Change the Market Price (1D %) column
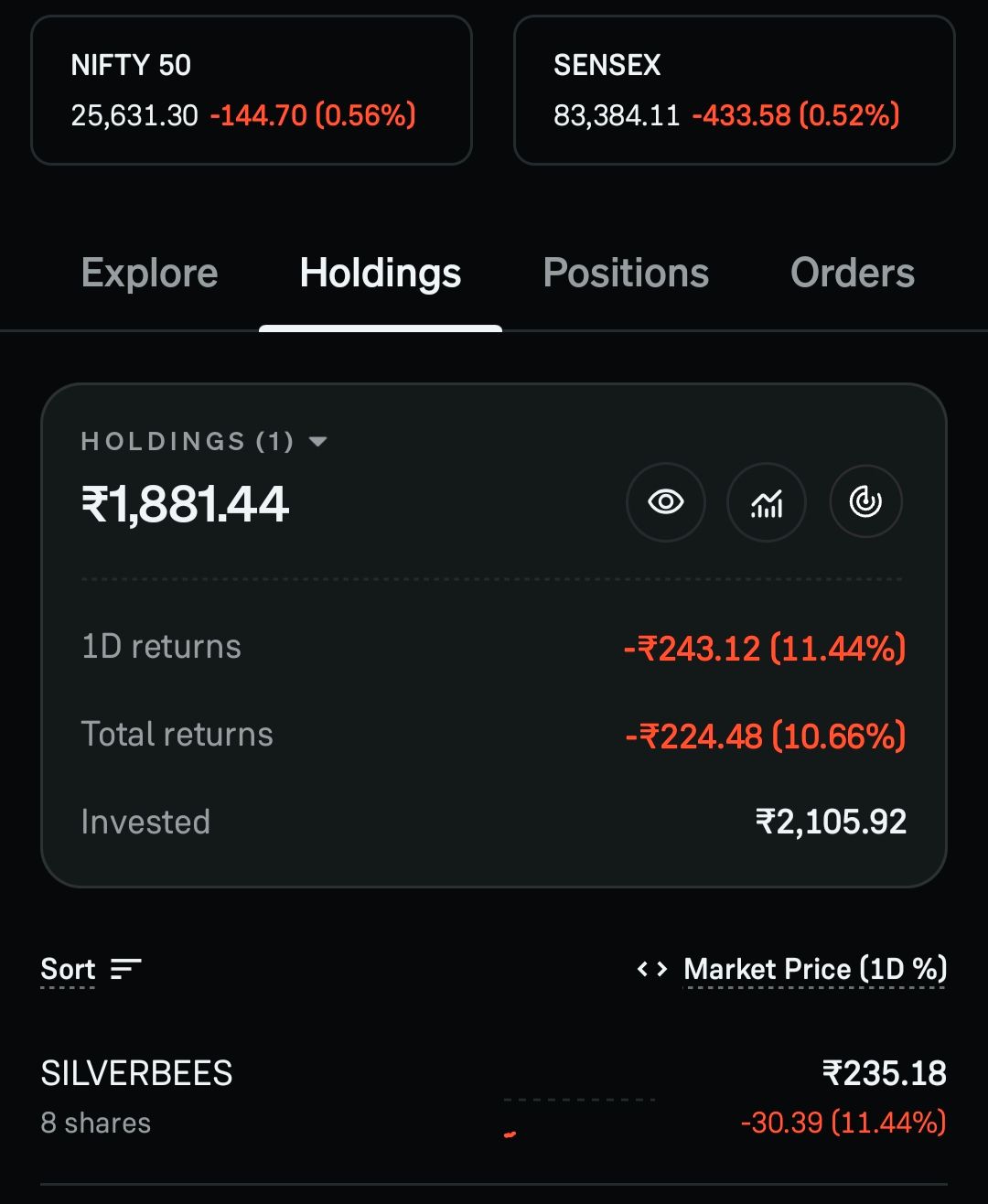Viewport: 988px width, 1204px height. 792,969
